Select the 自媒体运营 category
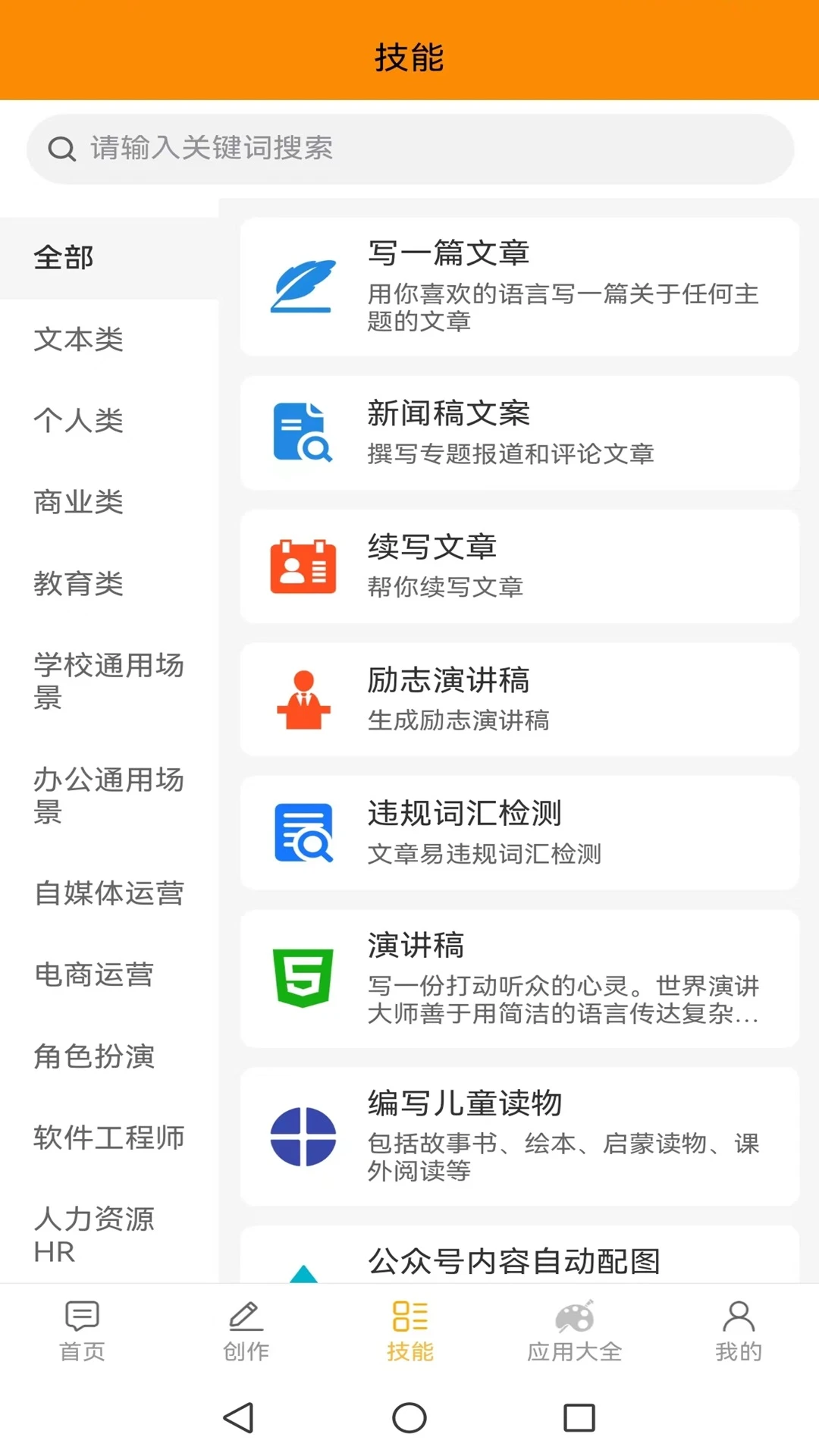 pos(109,893)
